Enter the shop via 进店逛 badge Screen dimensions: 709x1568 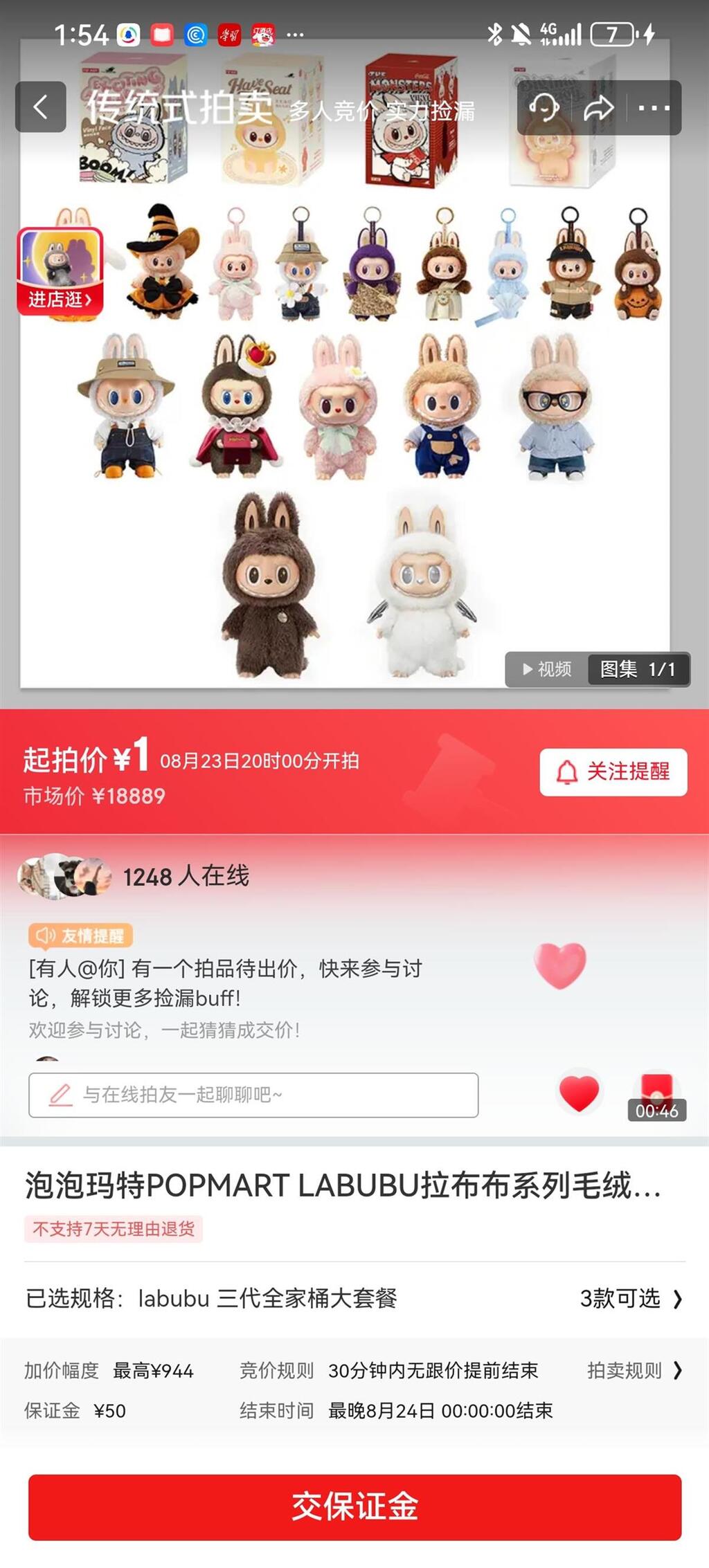[x=60, y=271]
